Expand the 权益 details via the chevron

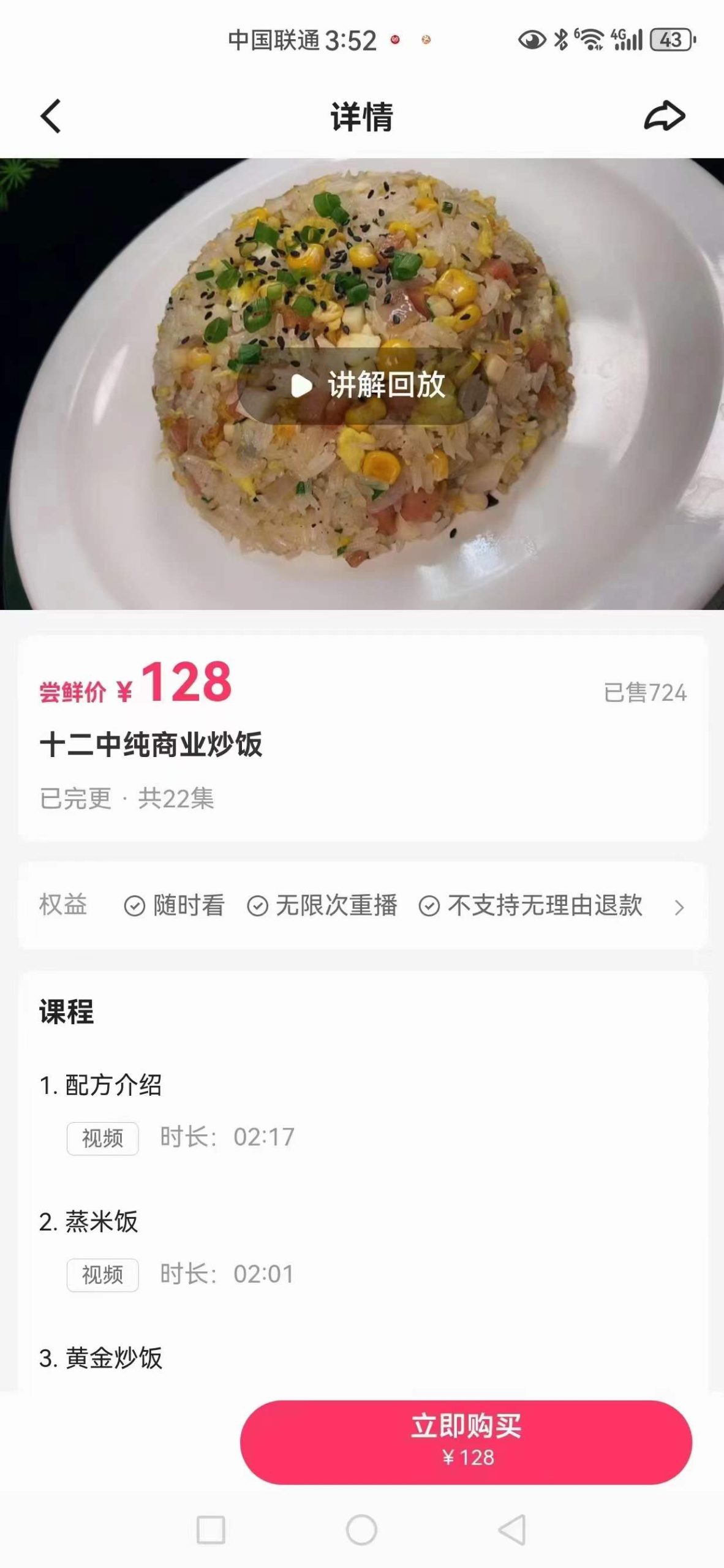tap(679, 908)
